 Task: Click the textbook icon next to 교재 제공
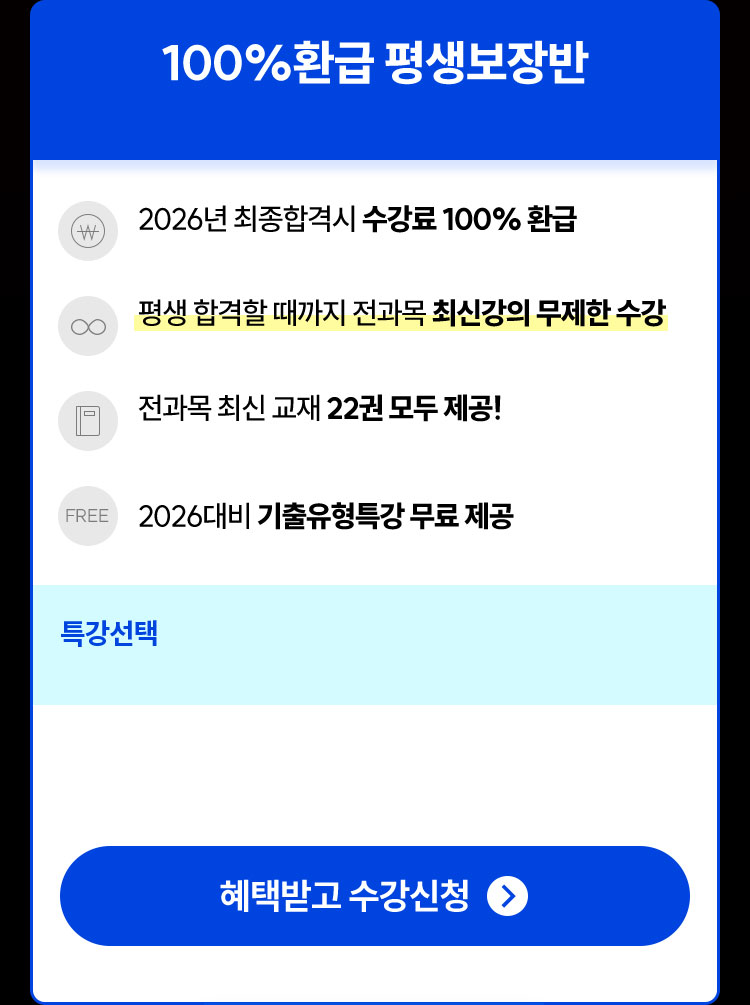[x=88, y=420]
